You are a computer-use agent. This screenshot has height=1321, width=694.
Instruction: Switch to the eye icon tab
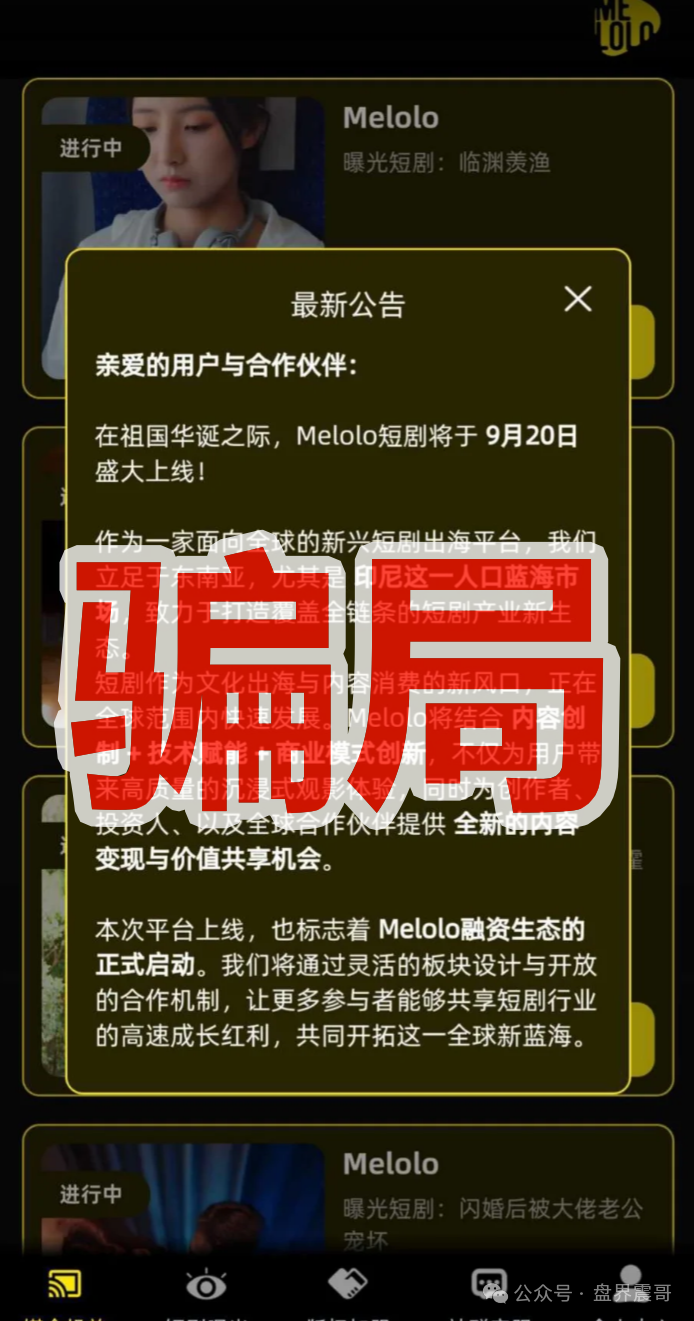point(206,1284)
